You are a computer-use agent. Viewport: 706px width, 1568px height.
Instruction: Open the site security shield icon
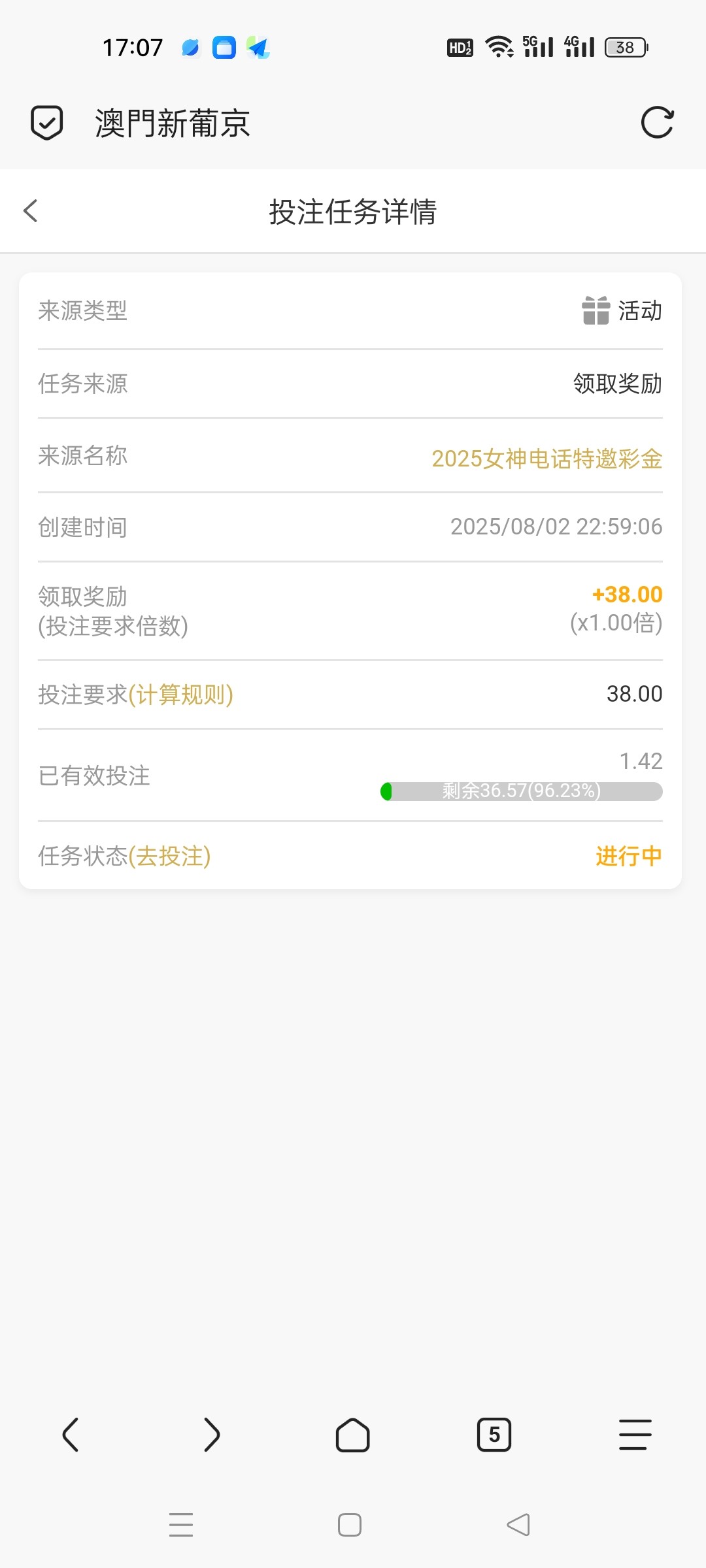pyautogui.click(x=47, y=123)
